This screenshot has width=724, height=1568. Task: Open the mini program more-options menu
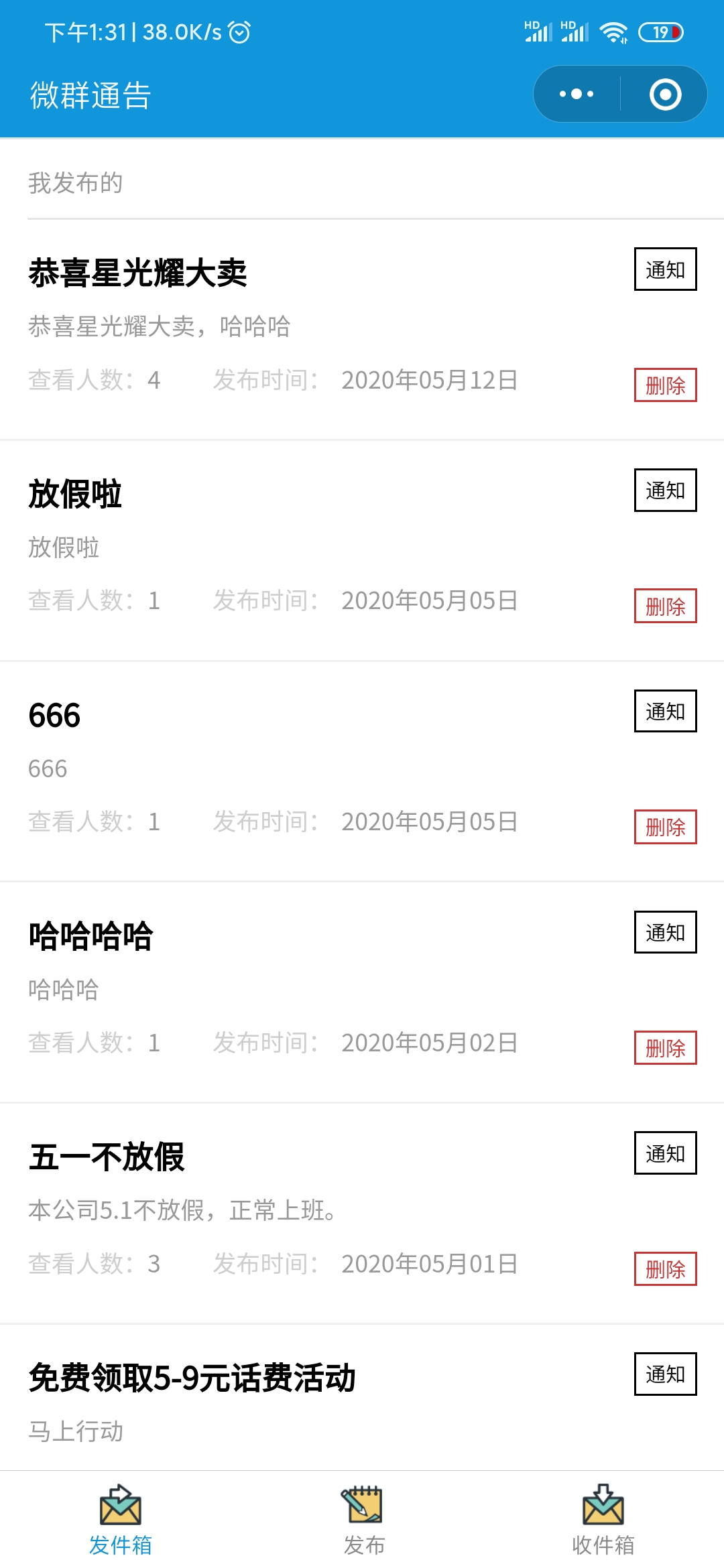(577, 94)
